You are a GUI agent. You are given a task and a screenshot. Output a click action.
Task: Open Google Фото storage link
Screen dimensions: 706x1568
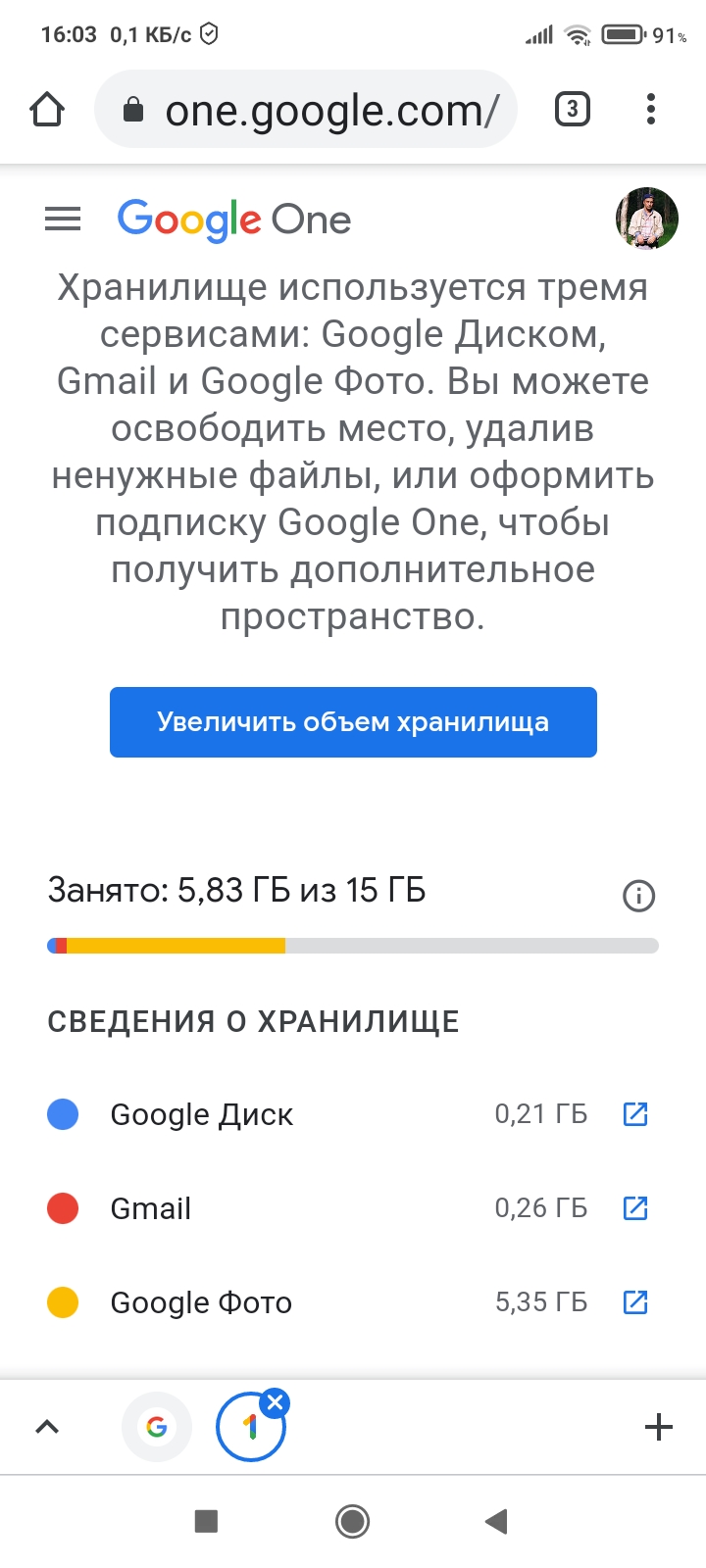635,1302
